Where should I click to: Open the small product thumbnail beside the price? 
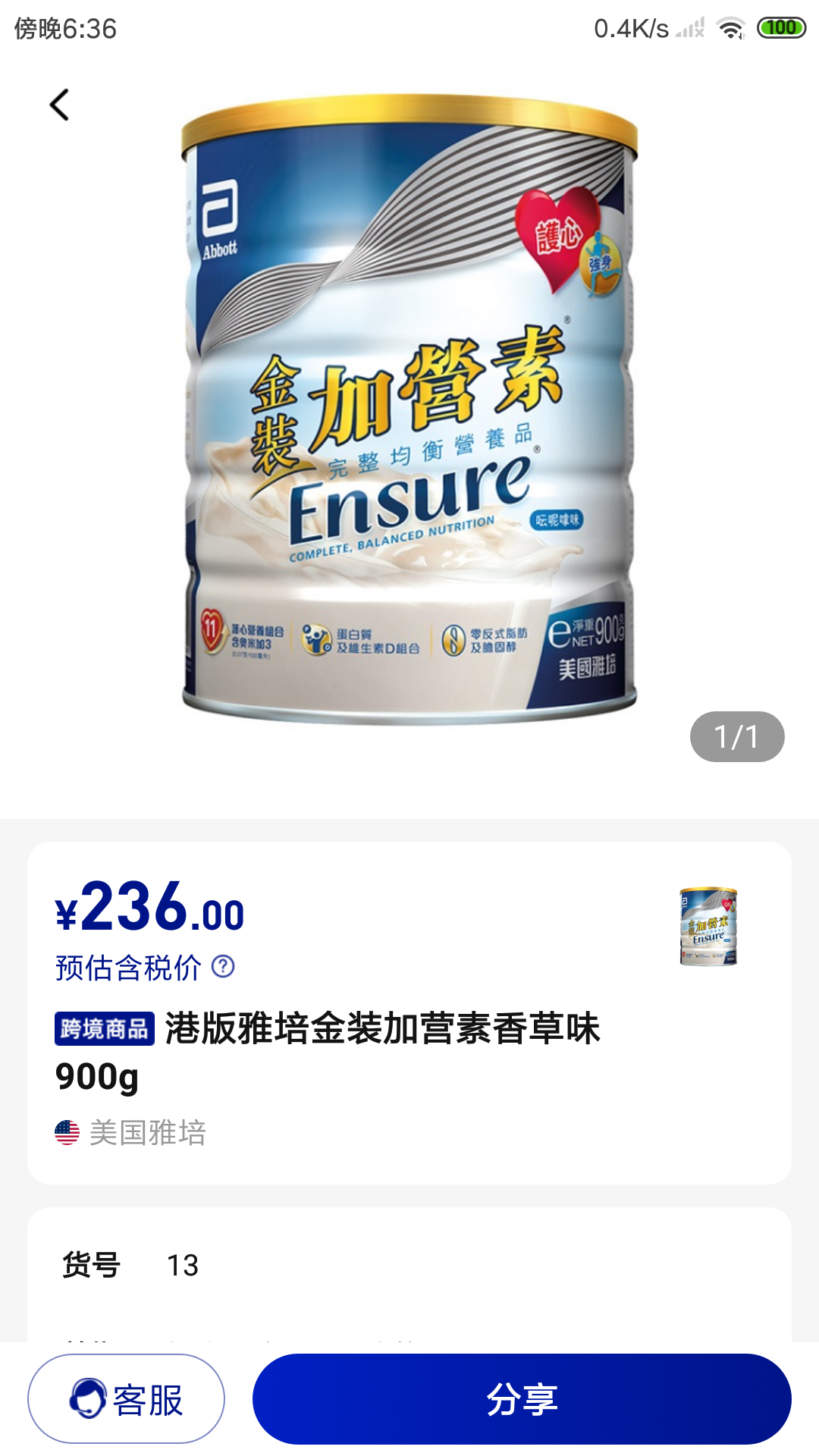[708, 926]
